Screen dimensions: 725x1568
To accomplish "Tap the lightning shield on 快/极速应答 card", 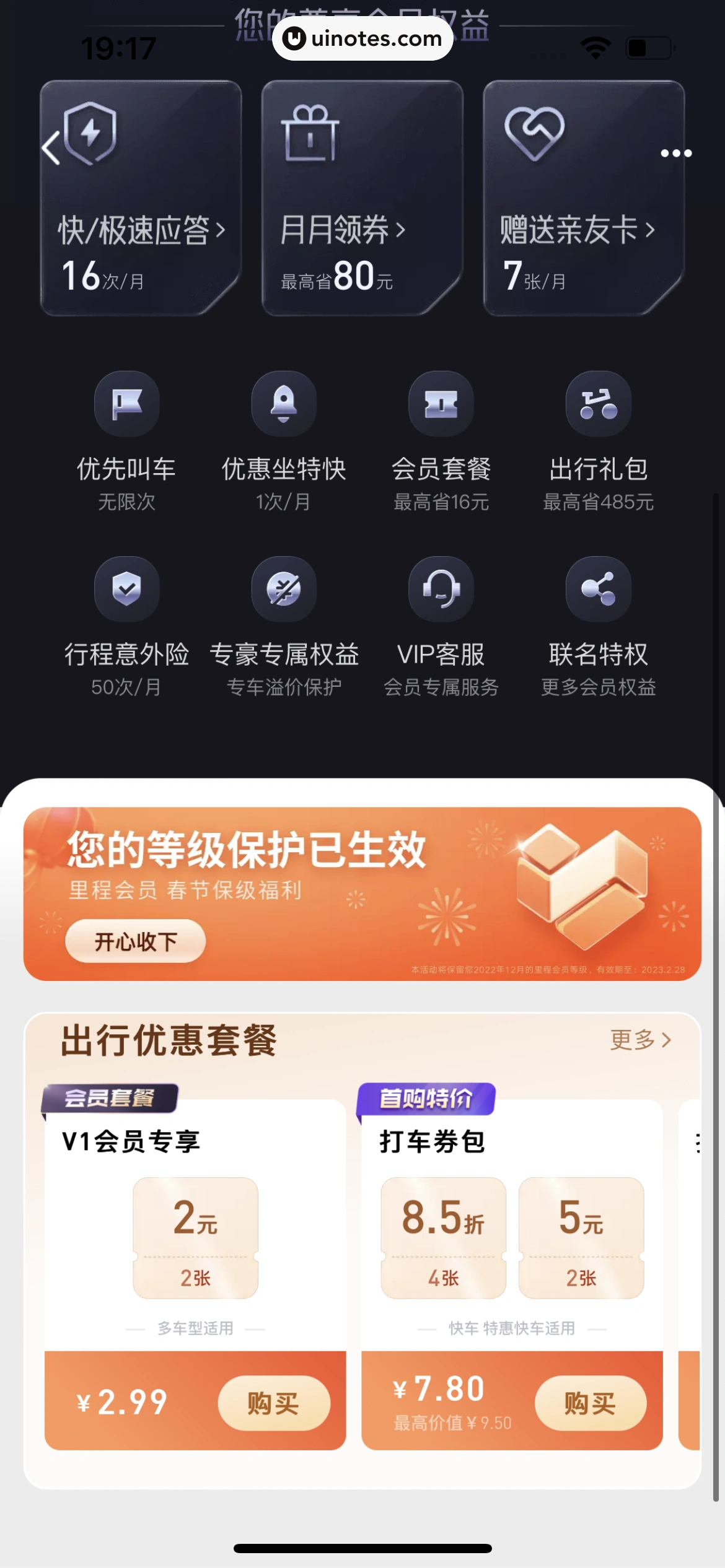I will [90, 131].
